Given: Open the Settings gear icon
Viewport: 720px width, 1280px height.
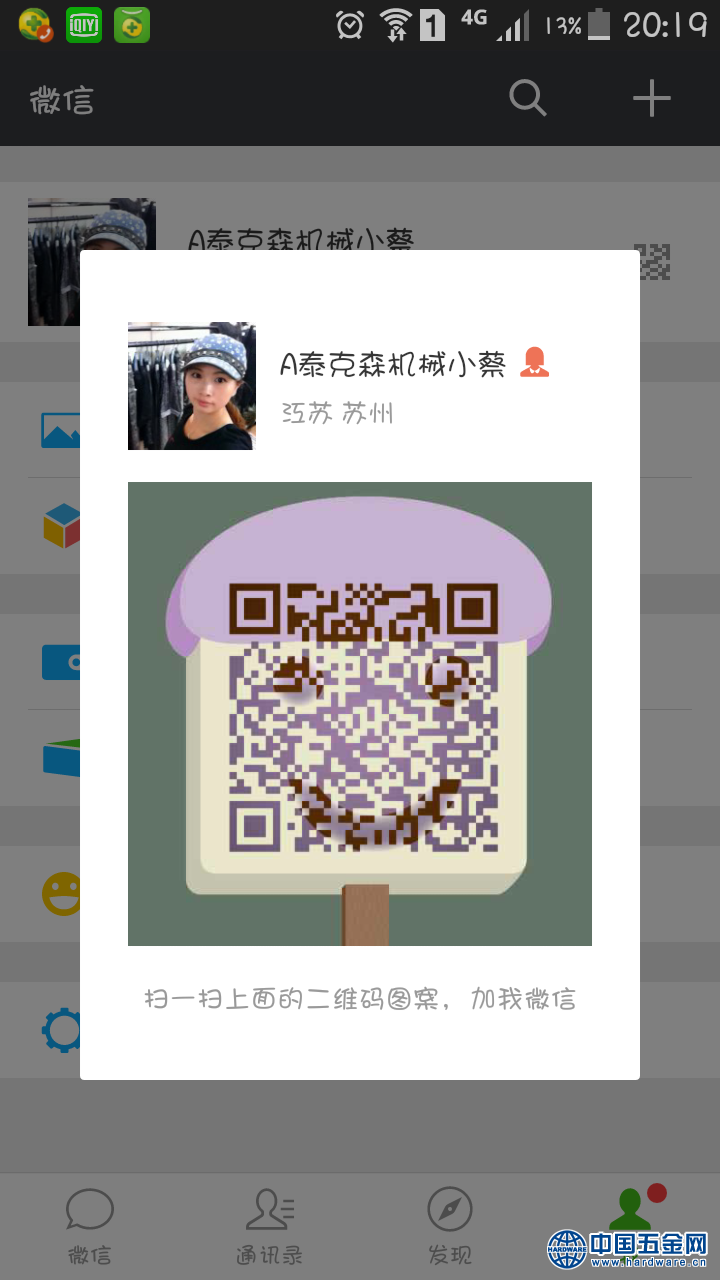Looking at the screenshot, I should click(x=63, y=1030).
